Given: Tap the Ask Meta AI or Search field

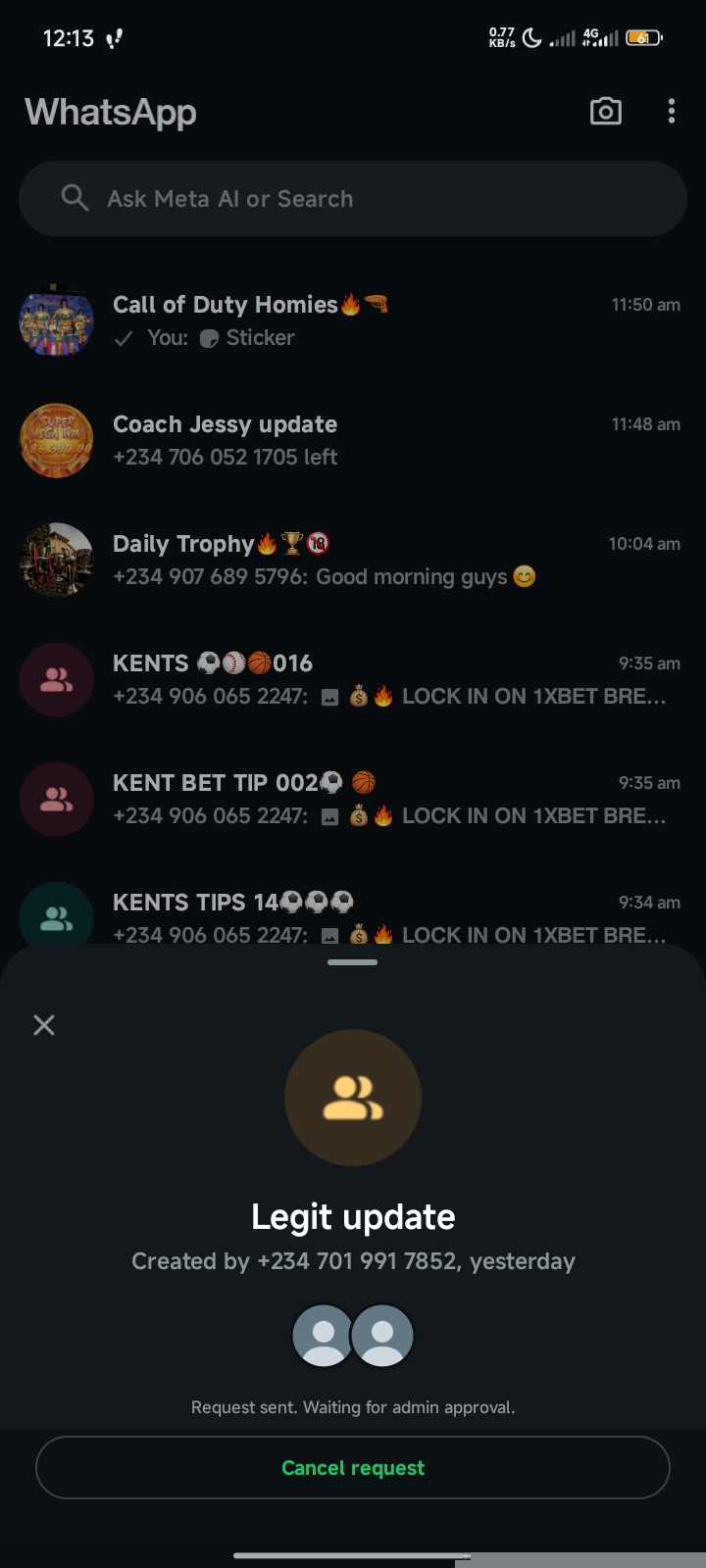Looking at the screenshot, I should pos(353,199).
